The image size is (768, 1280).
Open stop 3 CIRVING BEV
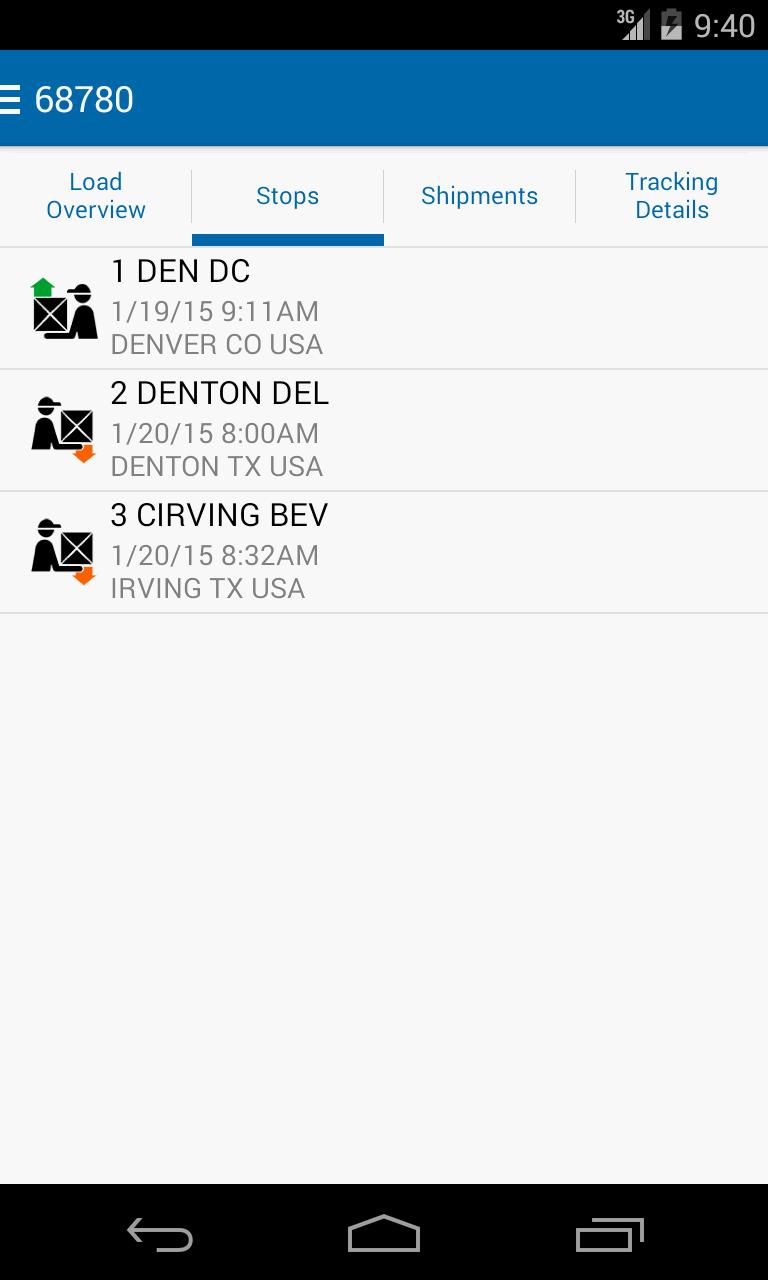point(384,552)
